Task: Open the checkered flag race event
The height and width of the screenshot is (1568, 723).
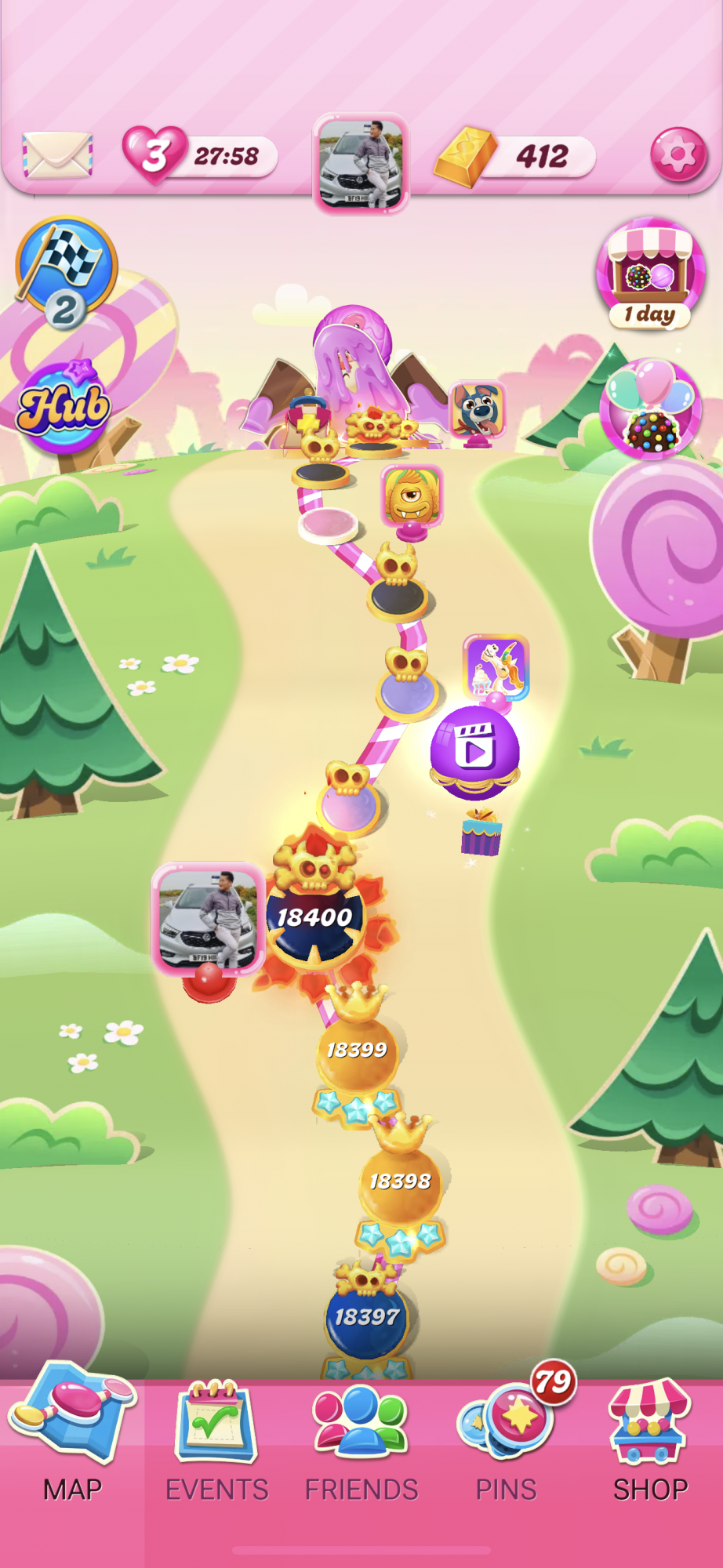Action: (66, 272)
